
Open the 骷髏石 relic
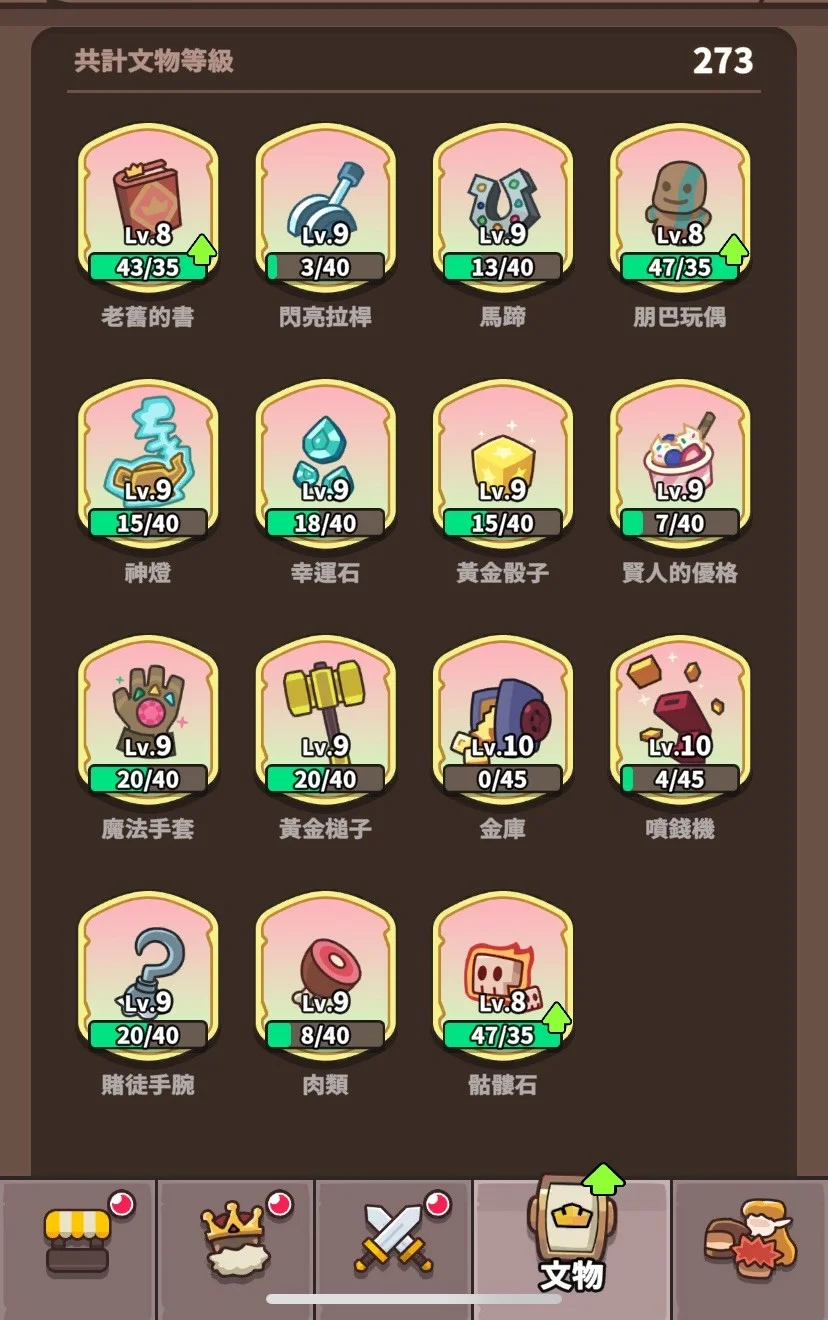click(x=502, y=978)
